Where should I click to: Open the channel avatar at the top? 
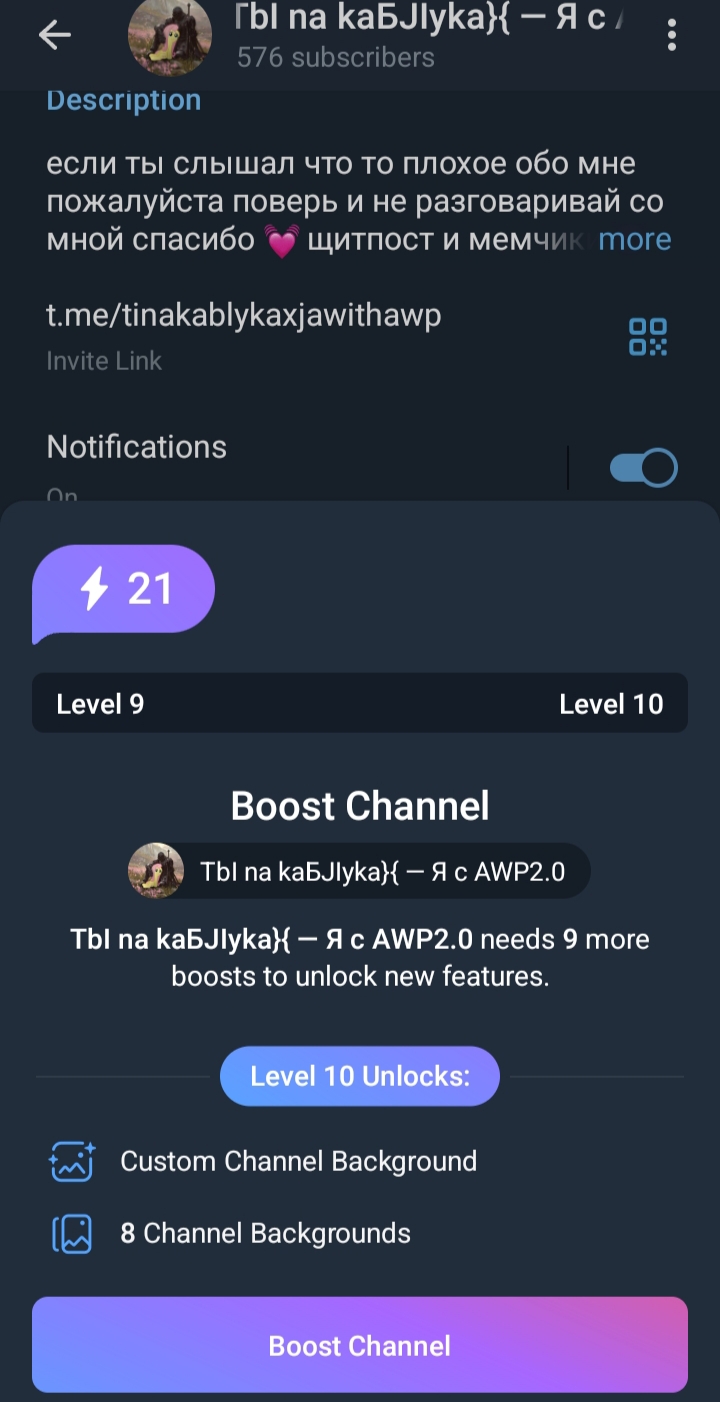[170, 36]
